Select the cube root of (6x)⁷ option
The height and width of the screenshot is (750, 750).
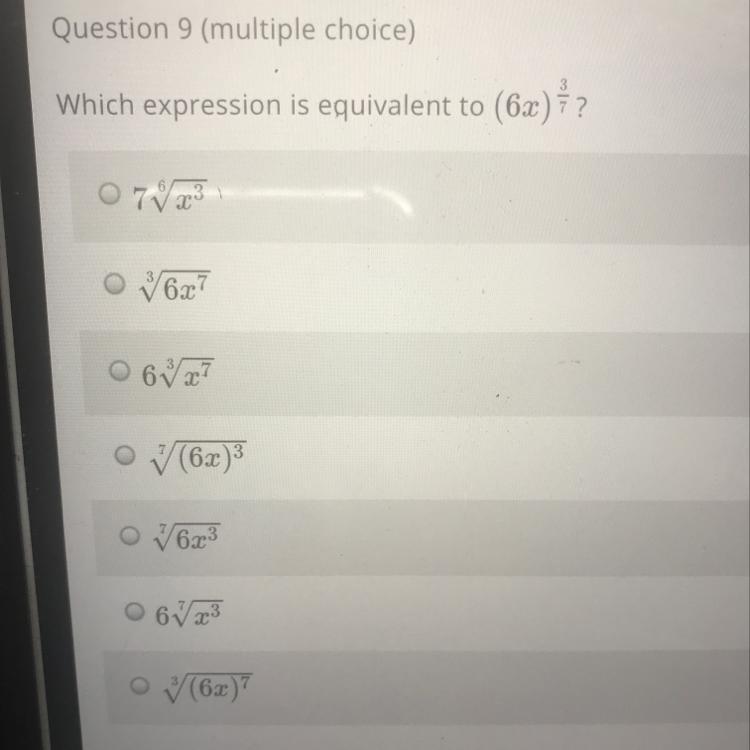(x=140, y=685)
